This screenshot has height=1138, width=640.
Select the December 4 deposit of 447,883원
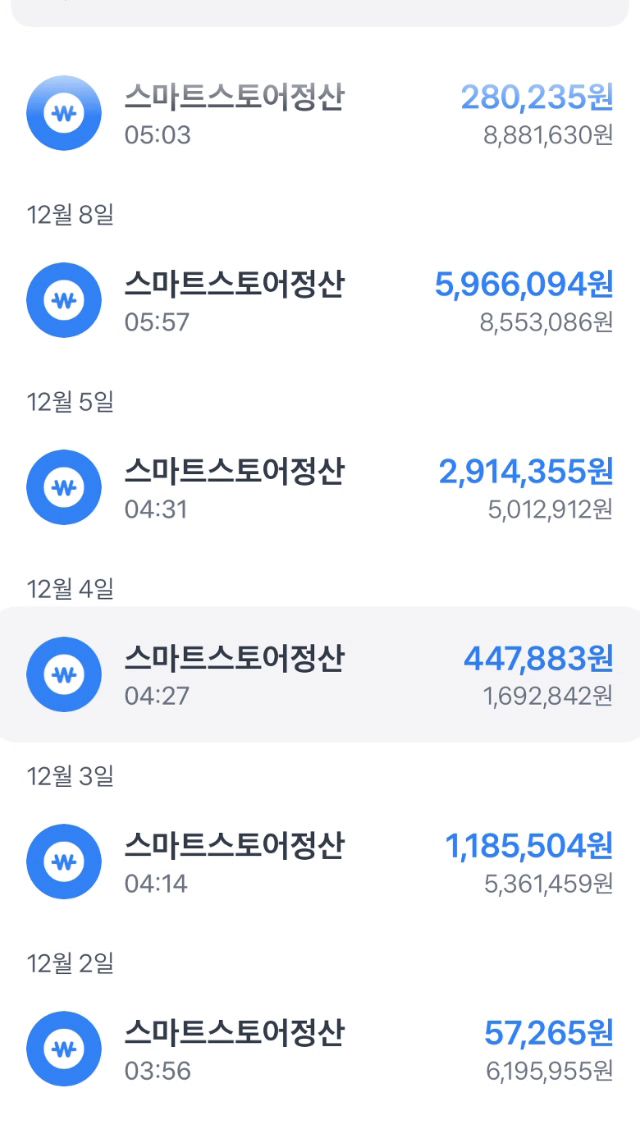click(x=320, y=675)
